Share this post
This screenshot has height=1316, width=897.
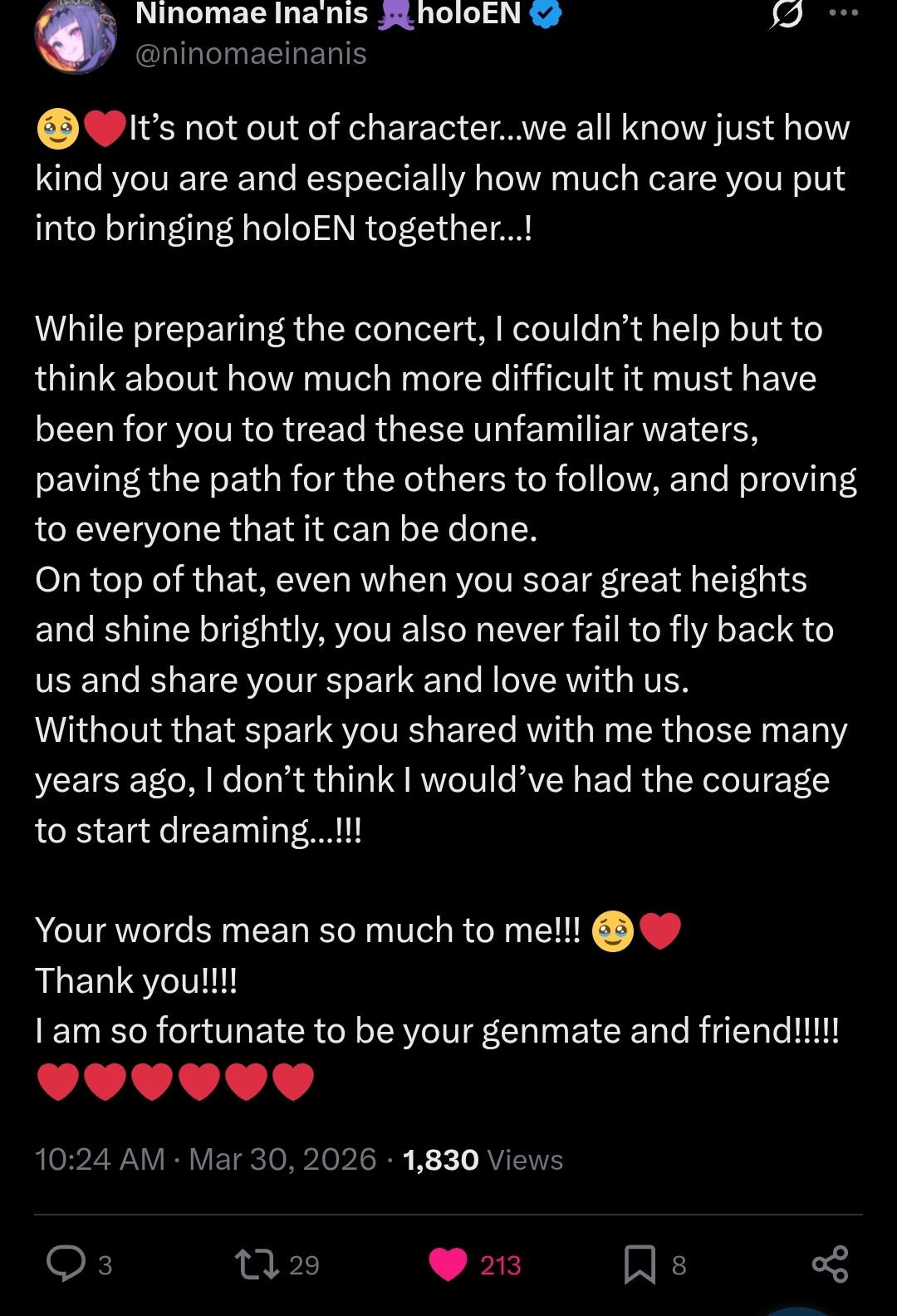tap(830, 1264)
